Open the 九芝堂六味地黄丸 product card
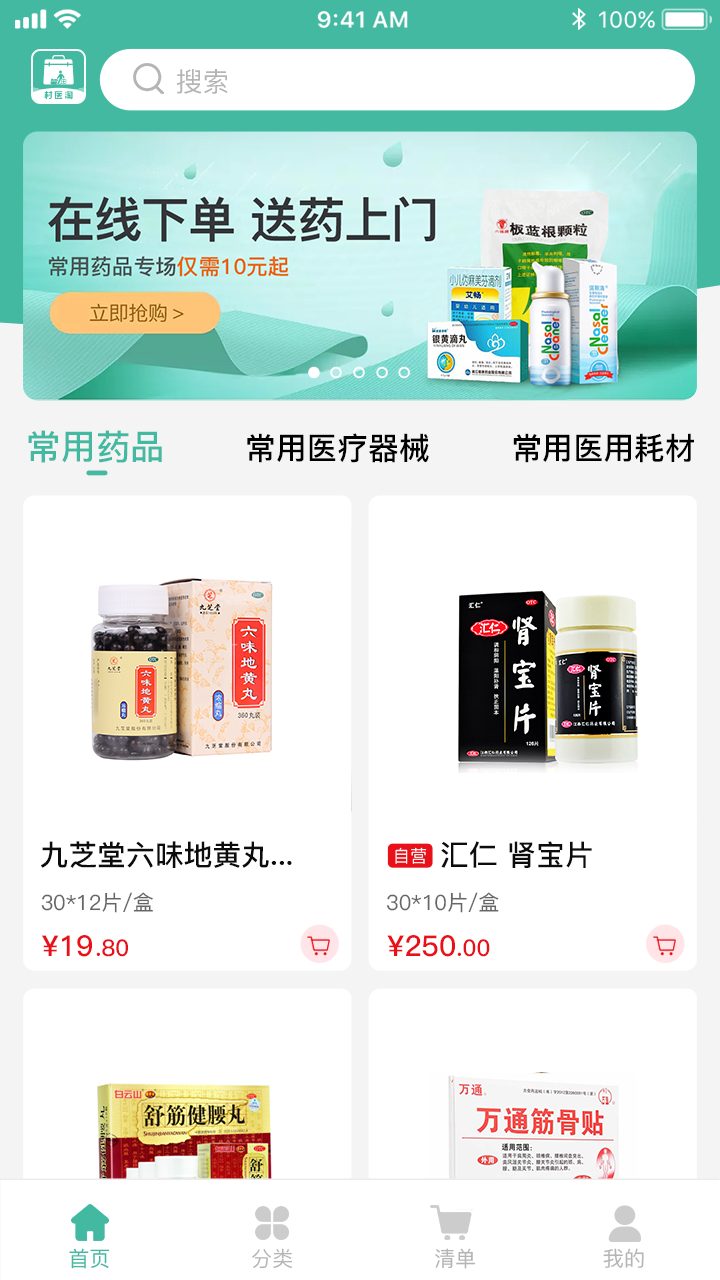720x1280 pixels. (x=187, y=733)
